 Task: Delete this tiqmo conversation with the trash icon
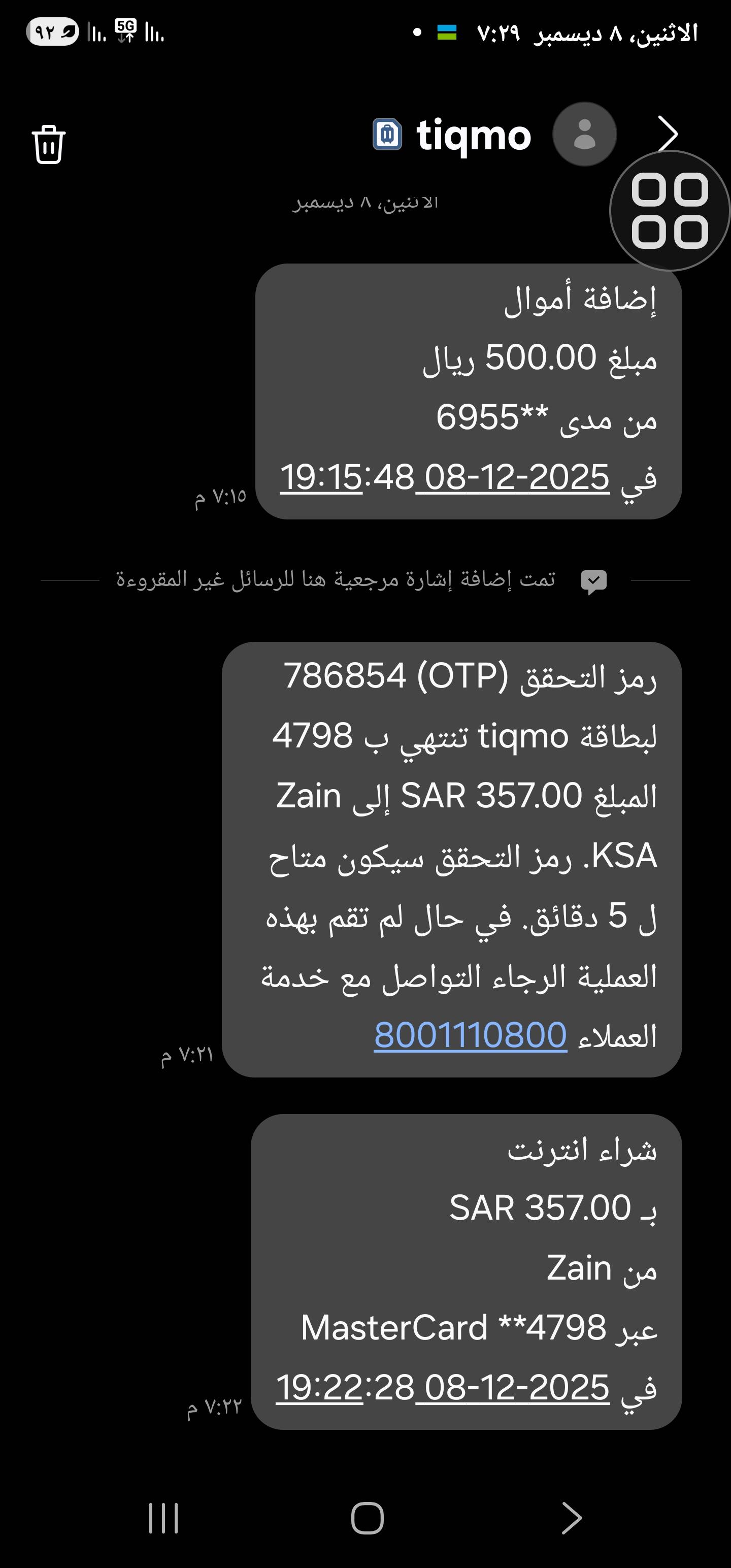48,144
